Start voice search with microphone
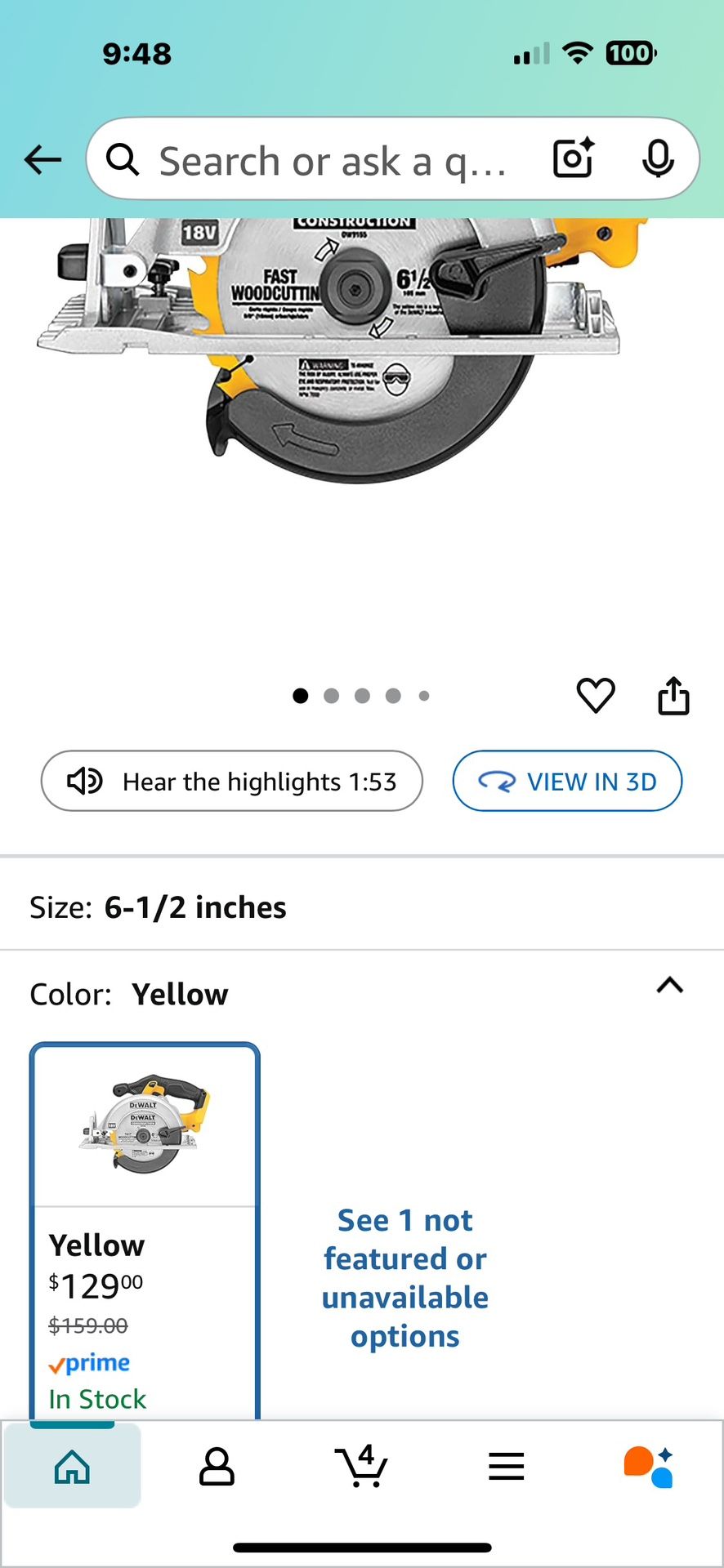 point(657,158)
